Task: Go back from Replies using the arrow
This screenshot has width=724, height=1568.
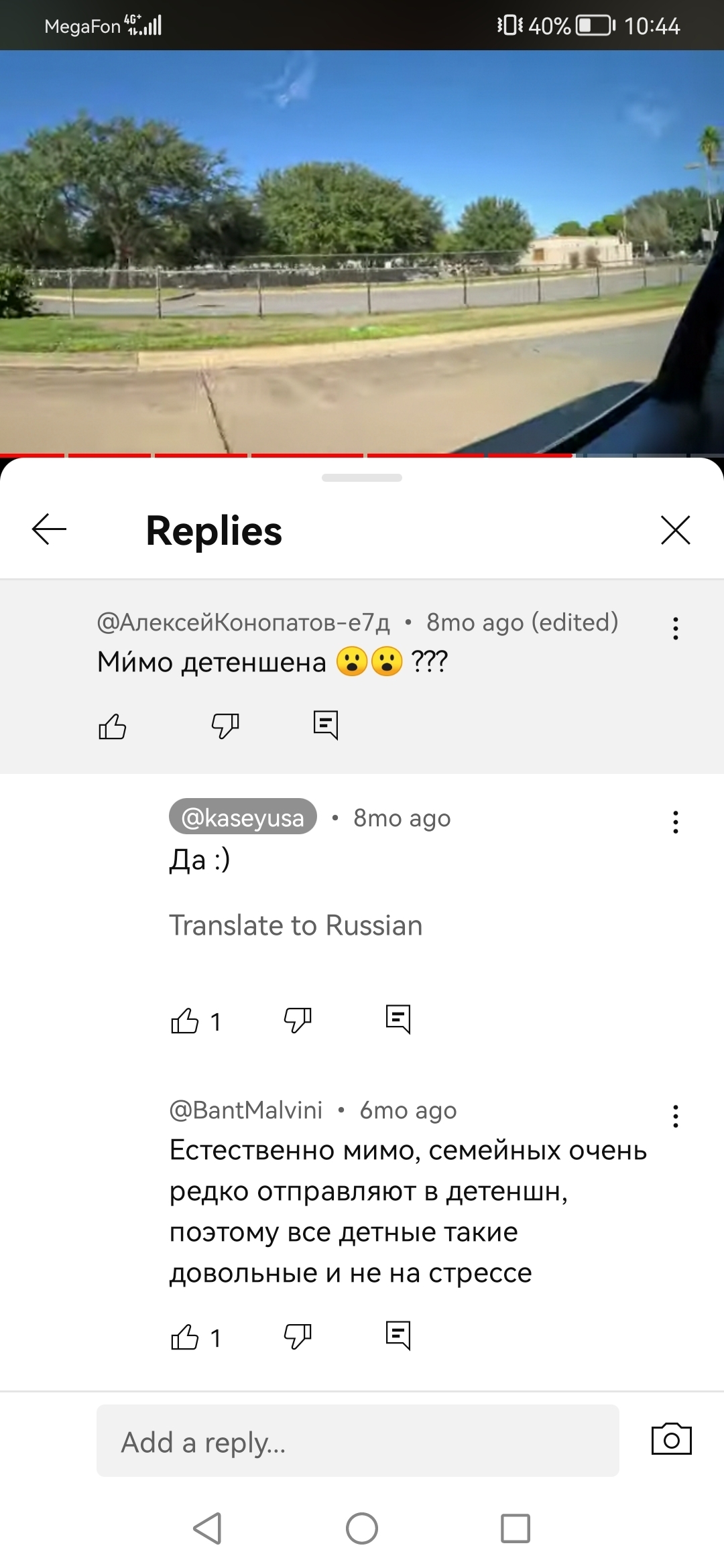Action: click(x=49, y=529)
